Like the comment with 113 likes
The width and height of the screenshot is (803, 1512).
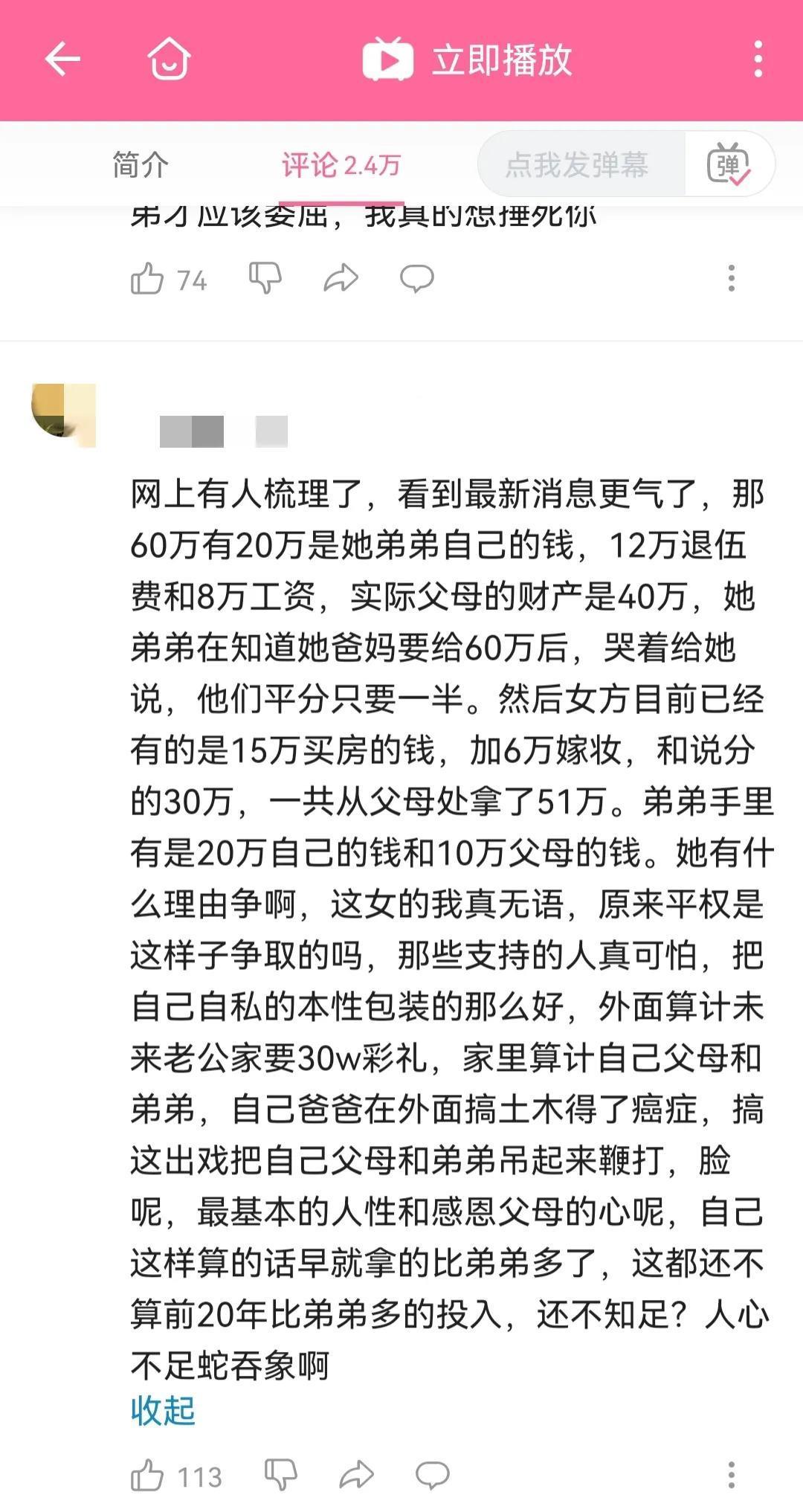pos(147,1476)
